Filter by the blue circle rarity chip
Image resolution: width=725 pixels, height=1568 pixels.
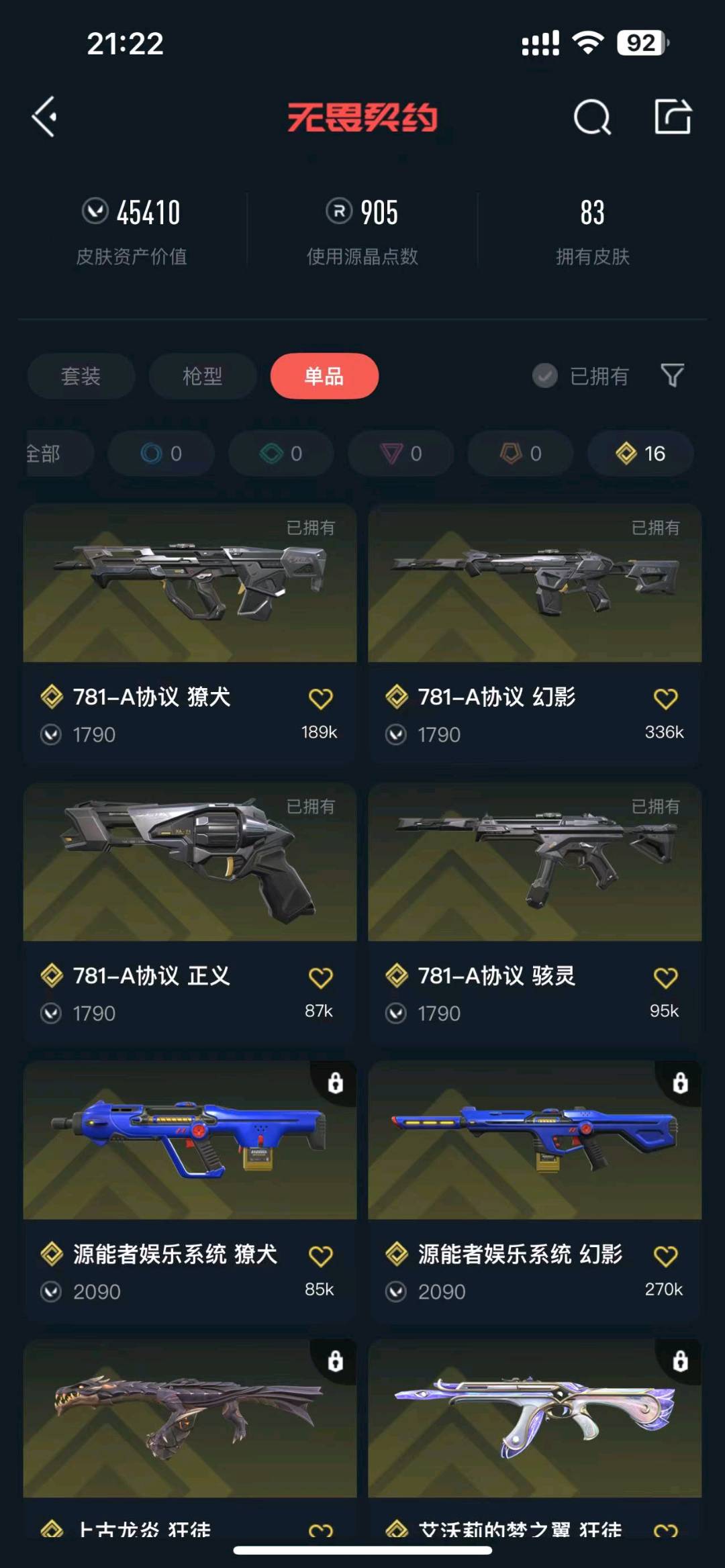pos(161,454)
